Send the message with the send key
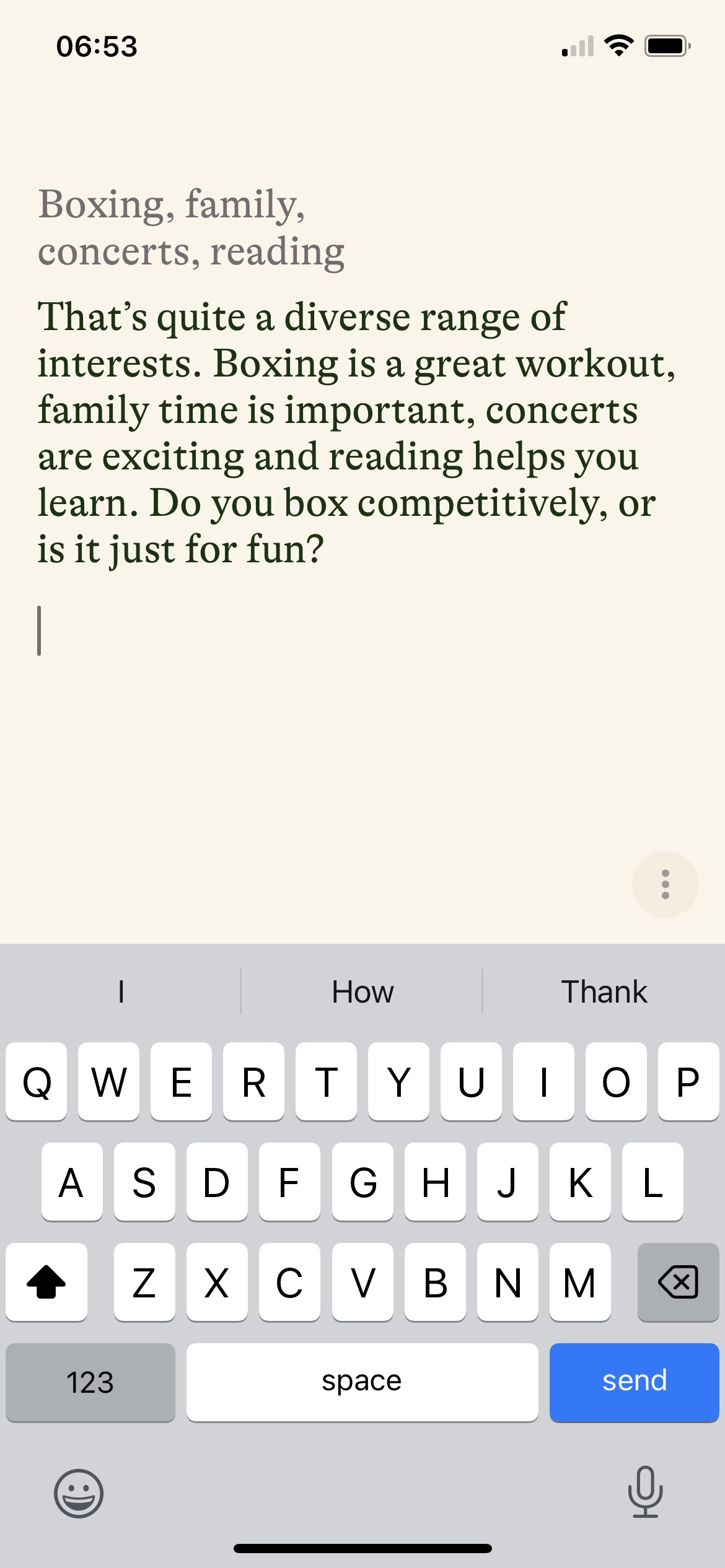This screenshot has height=1568, width=725. point(634,1382)
